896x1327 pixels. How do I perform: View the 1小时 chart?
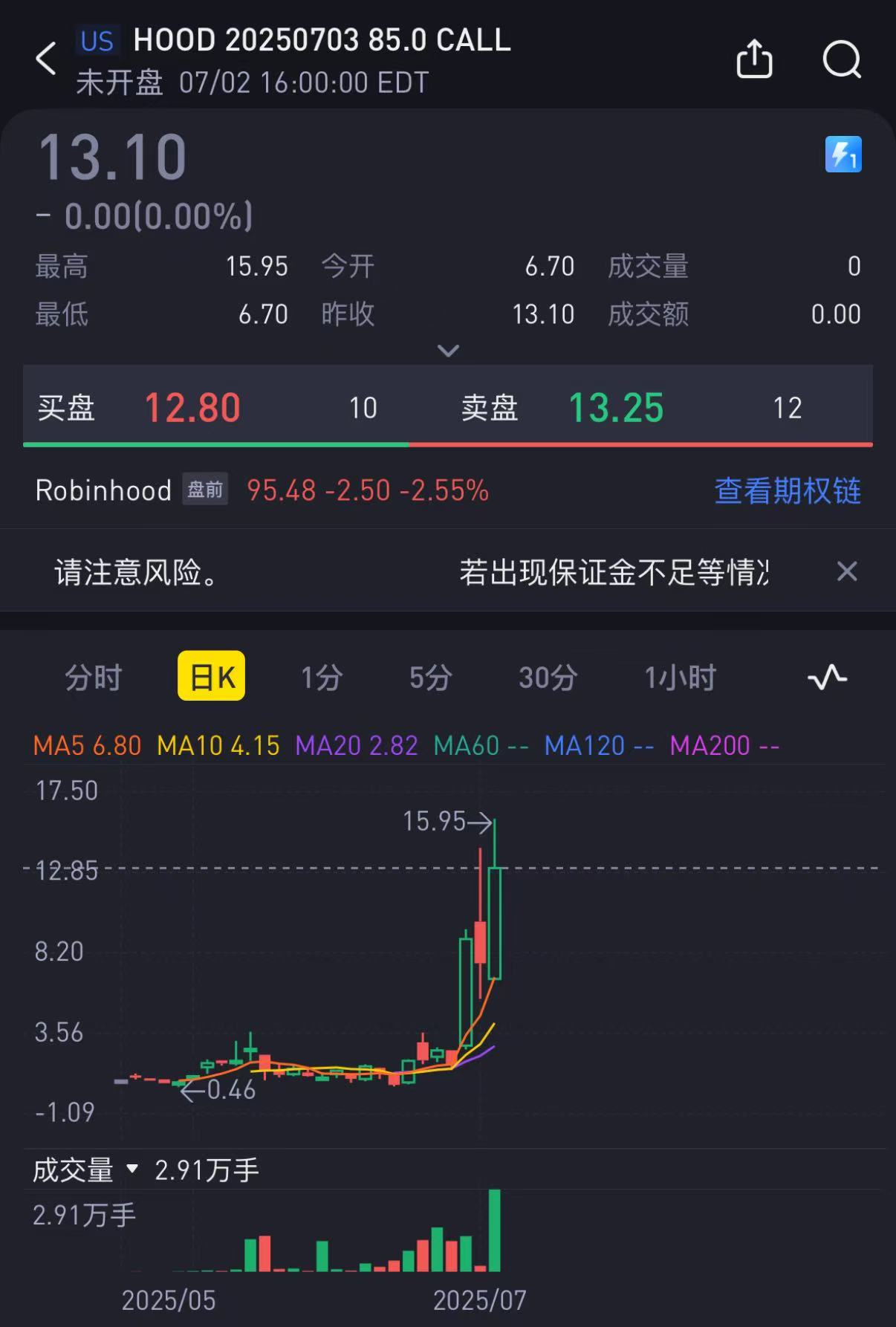[680, 677]
